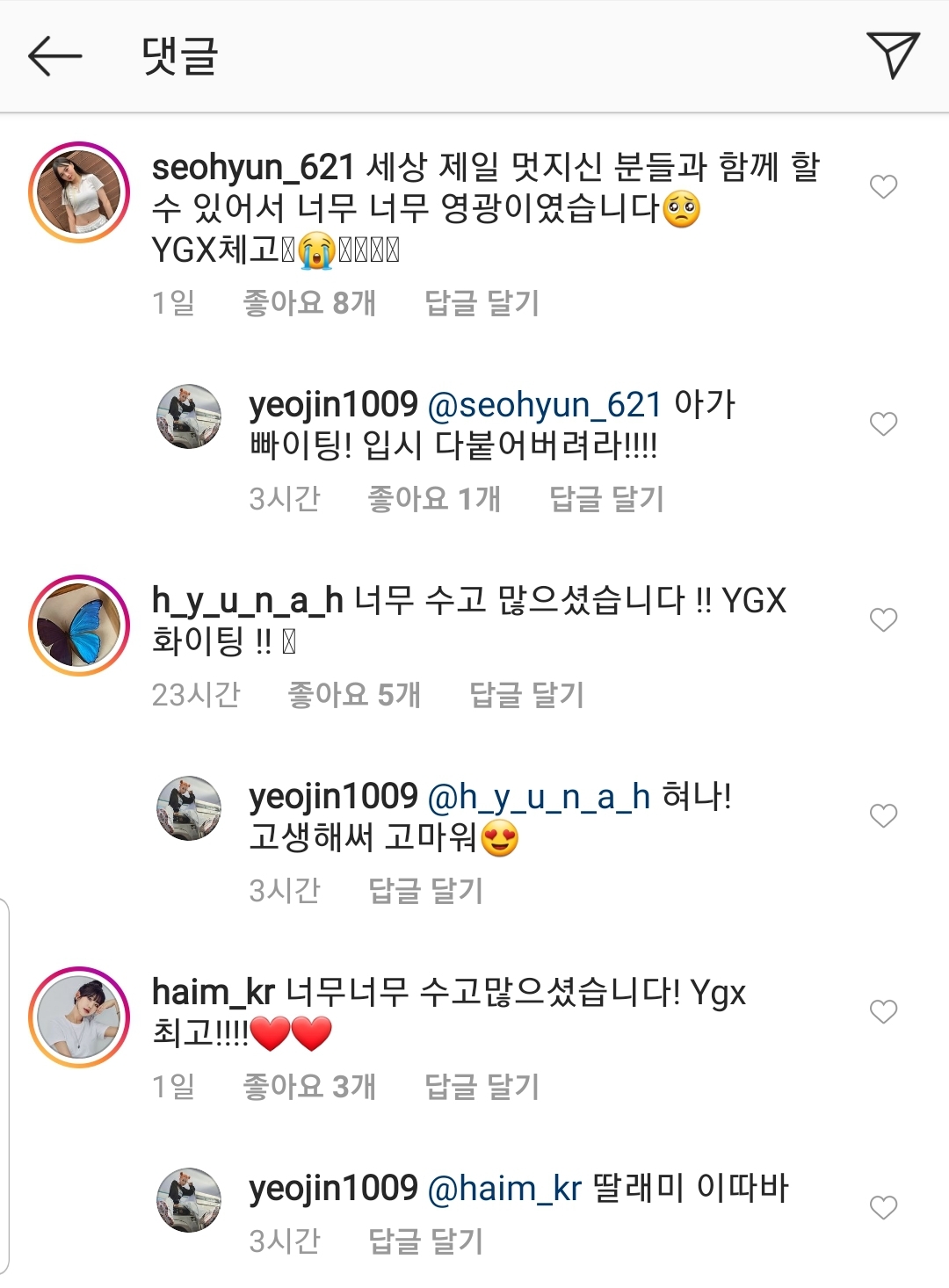Viewport: 949px width, 1288px height.
Task: Tap the @h_y_u_n_a_h mention in the reply
Action: click(x=539, y=796)
